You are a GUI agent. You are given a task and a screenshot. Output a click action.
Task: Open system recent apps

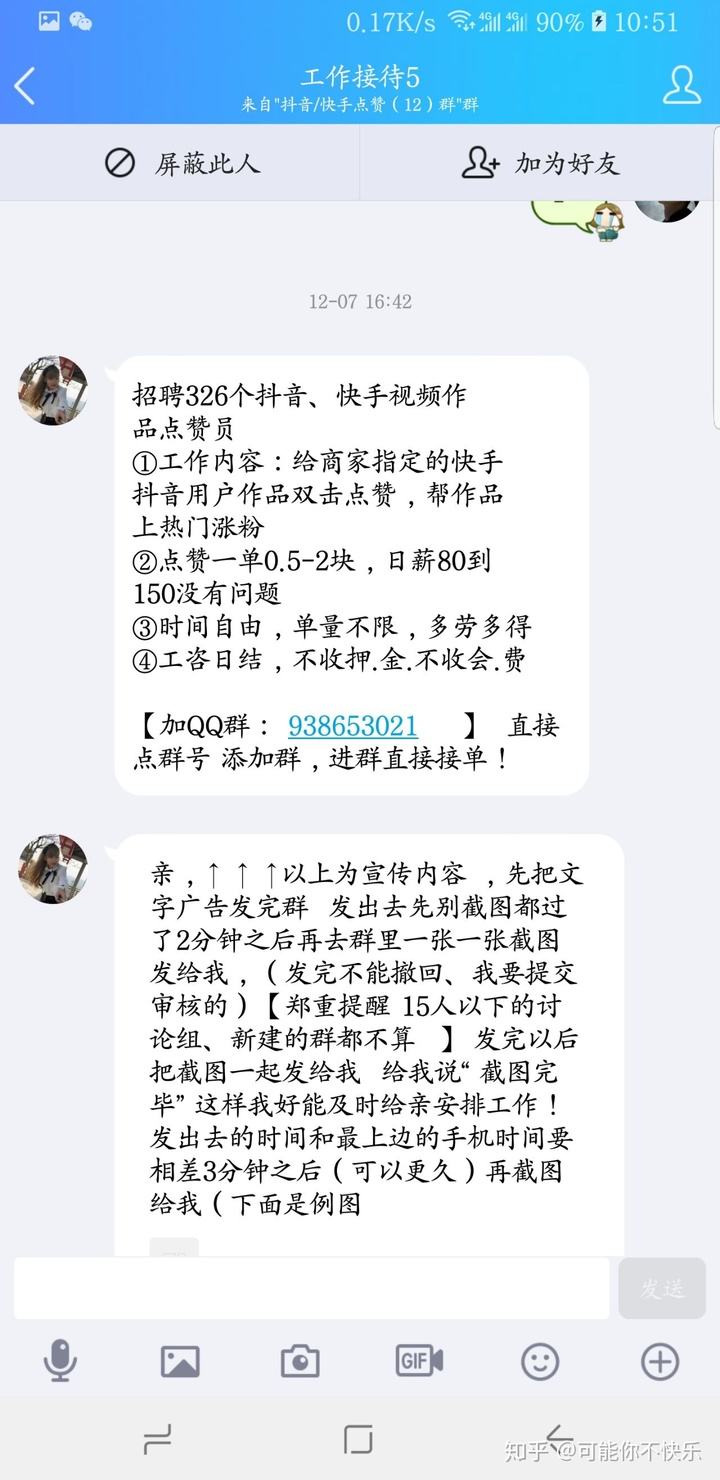tap(157, 1440)
